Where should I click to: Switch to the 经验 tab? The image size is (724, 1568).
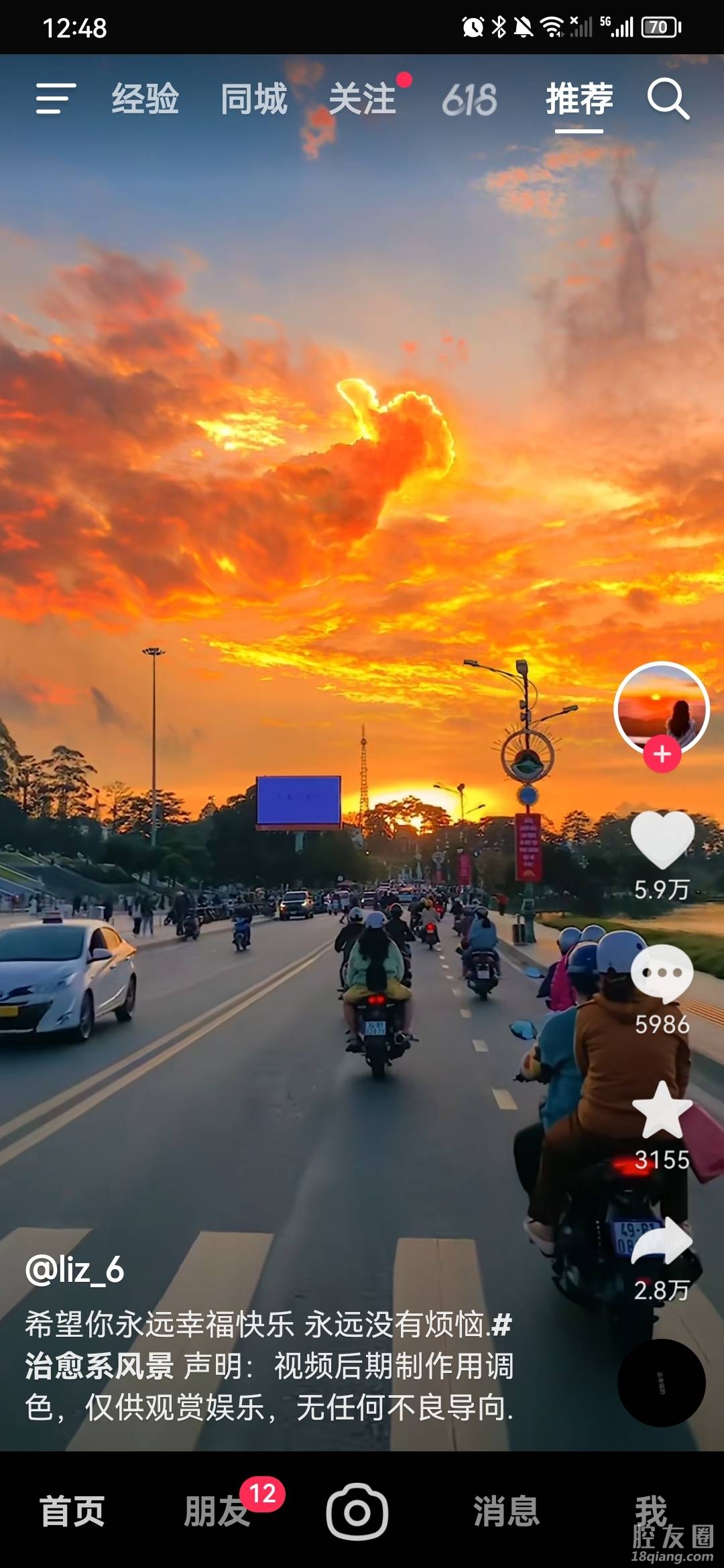click(145, 99)
